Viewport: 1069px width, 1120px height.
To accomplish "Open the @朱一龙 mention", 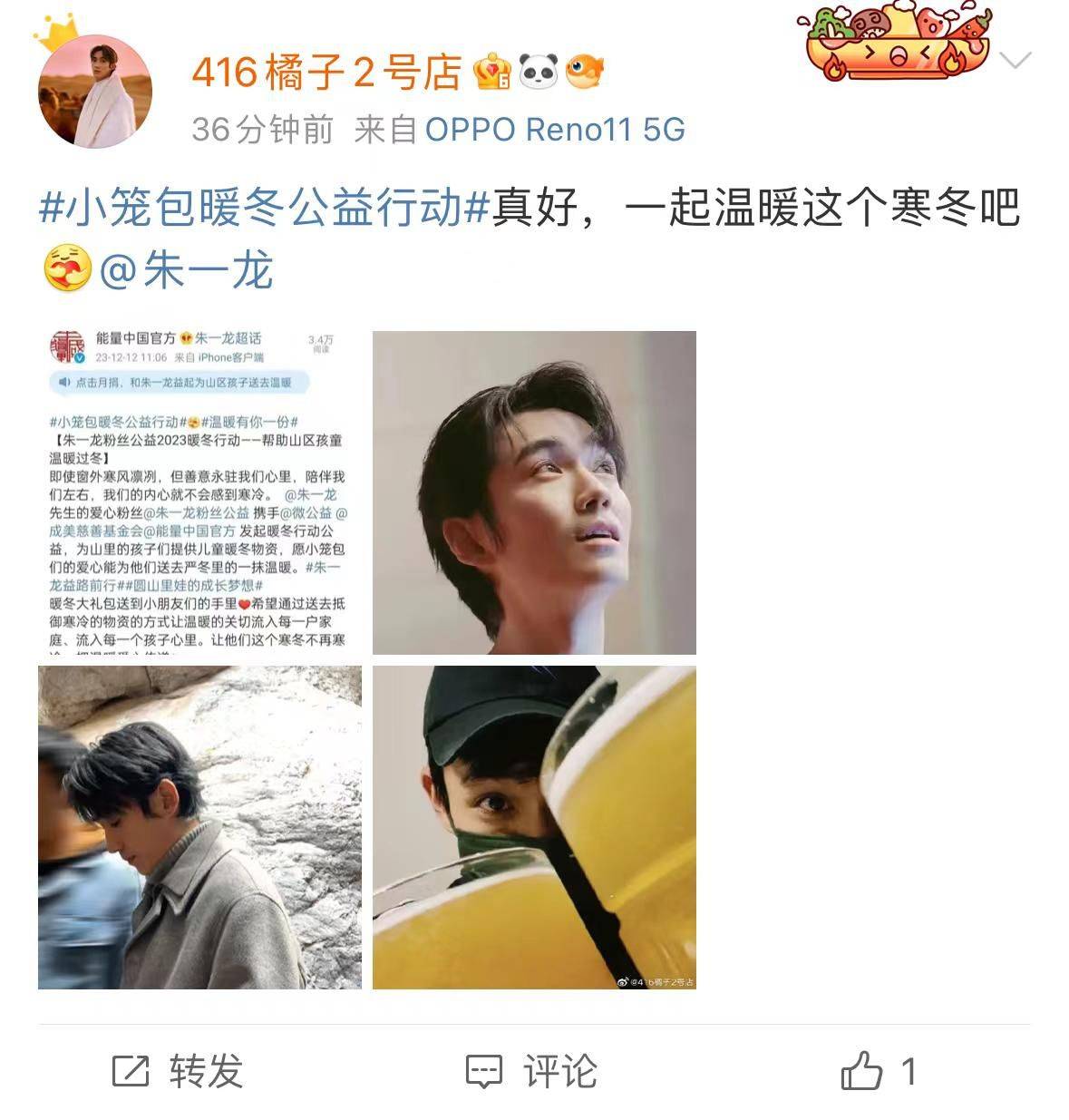I will pos(186,269).
